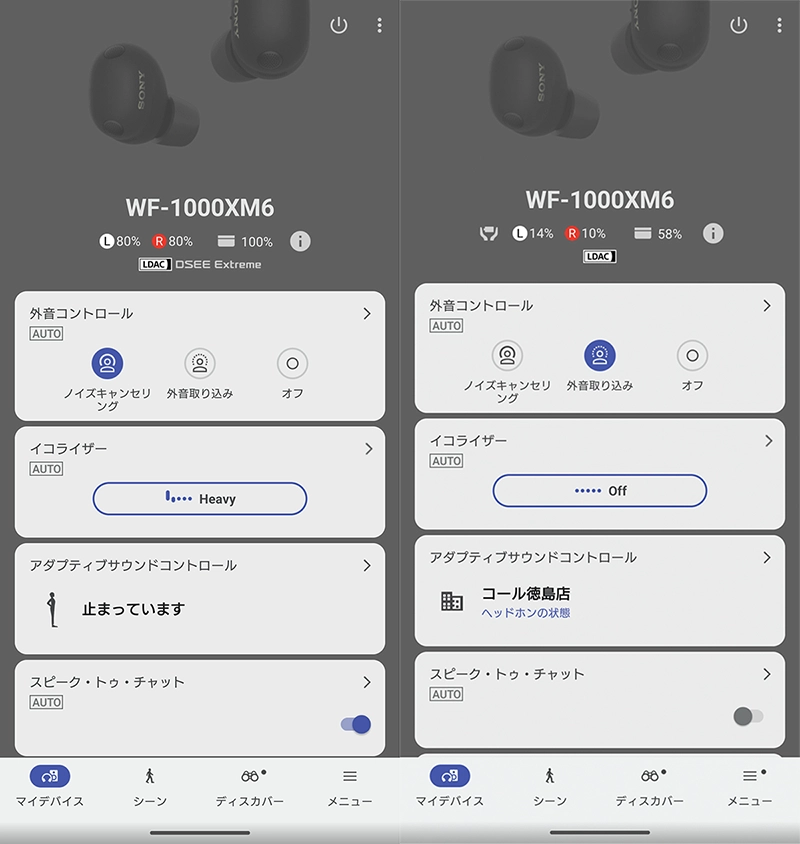Open the equalizer preset button labeled Heavy

199,498
